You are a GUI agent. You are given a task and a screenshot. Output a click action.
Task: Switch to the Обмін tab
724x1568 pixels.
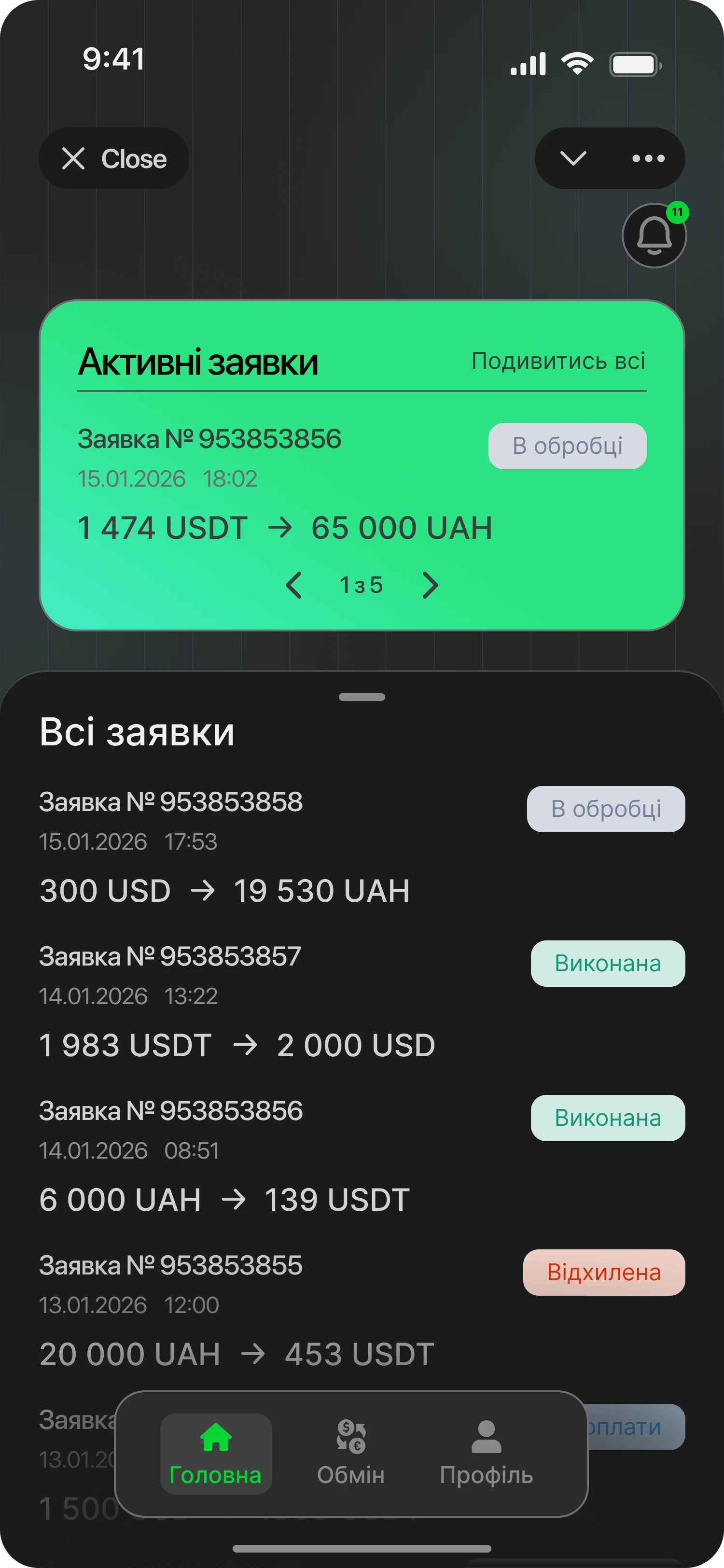(x=351, y=1453)
